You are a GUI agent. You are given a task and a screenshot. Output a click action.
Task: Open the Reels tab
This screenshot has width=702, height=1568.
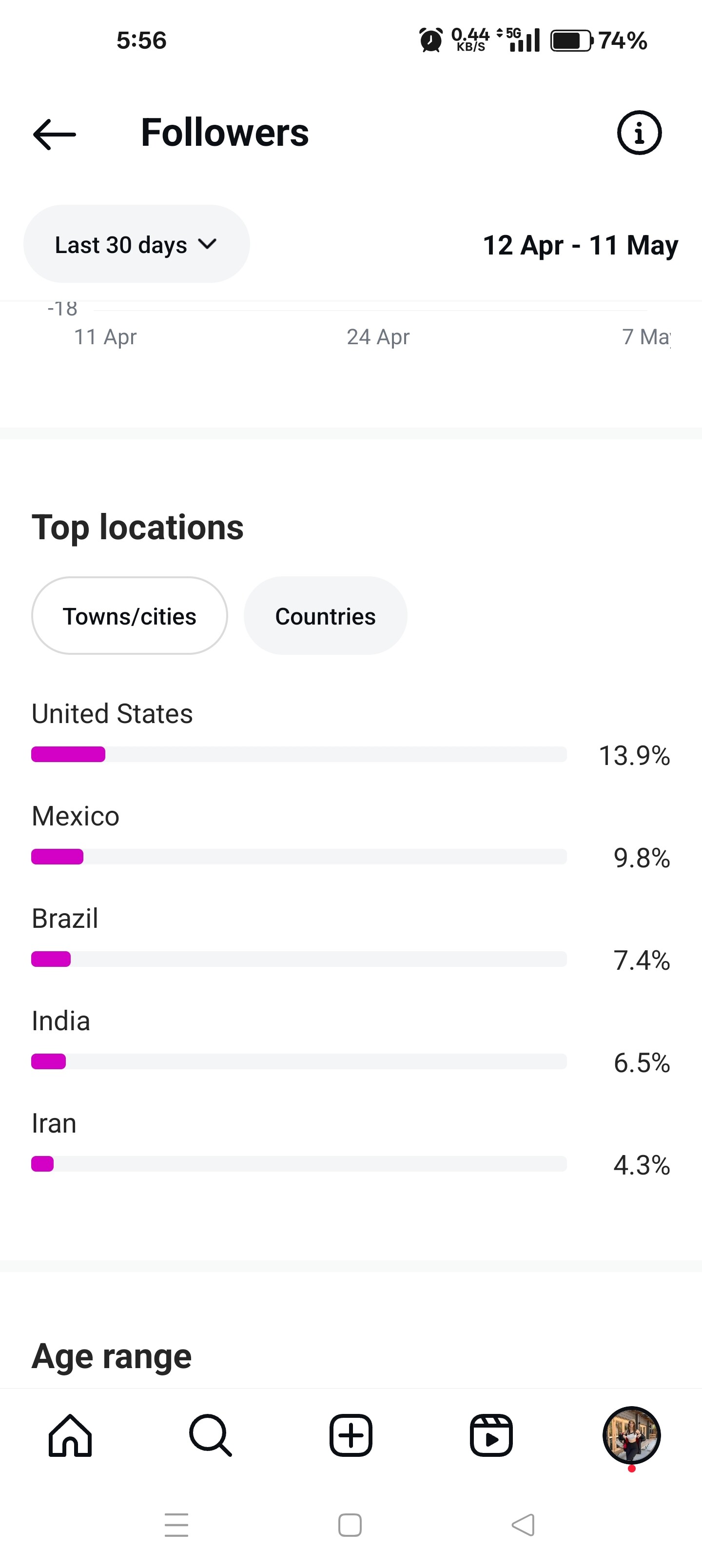[x=491, y=1435]
